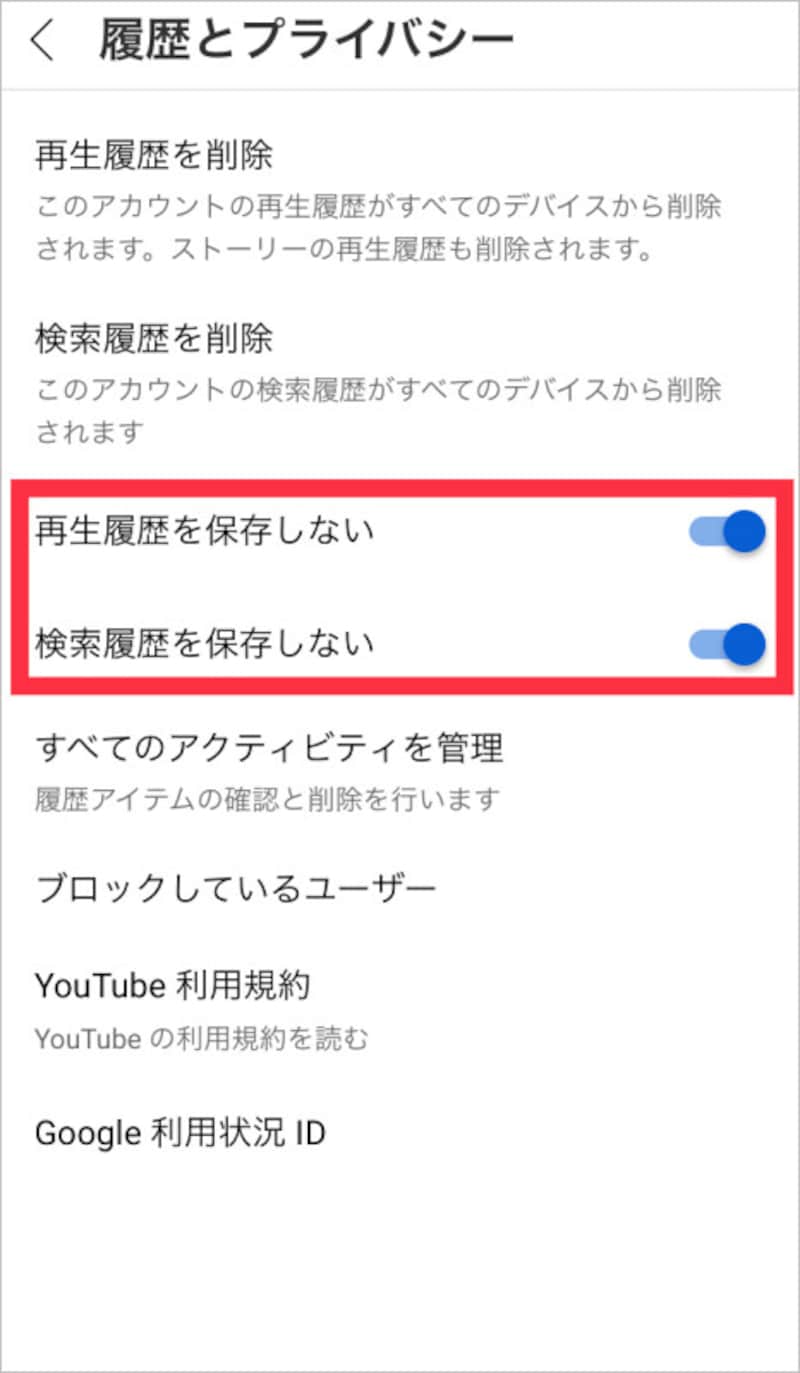Image resolution: width=800 pixels, height=1373 pixels.
Task: Toggle the 再生履歴を保存しない switch
Action: tap(728, 531)
